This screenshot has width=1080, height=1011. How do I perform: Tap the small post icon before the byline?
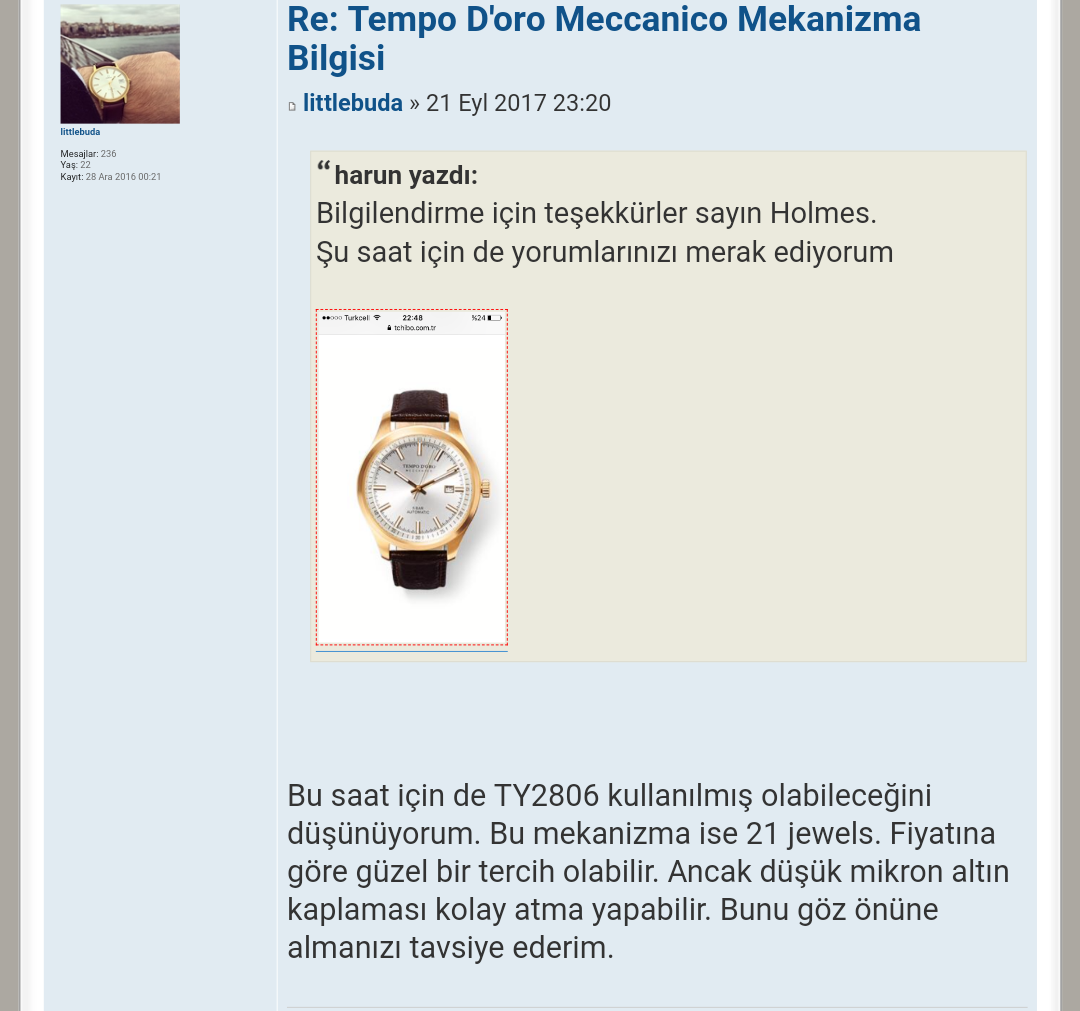(x=292, y=106)
